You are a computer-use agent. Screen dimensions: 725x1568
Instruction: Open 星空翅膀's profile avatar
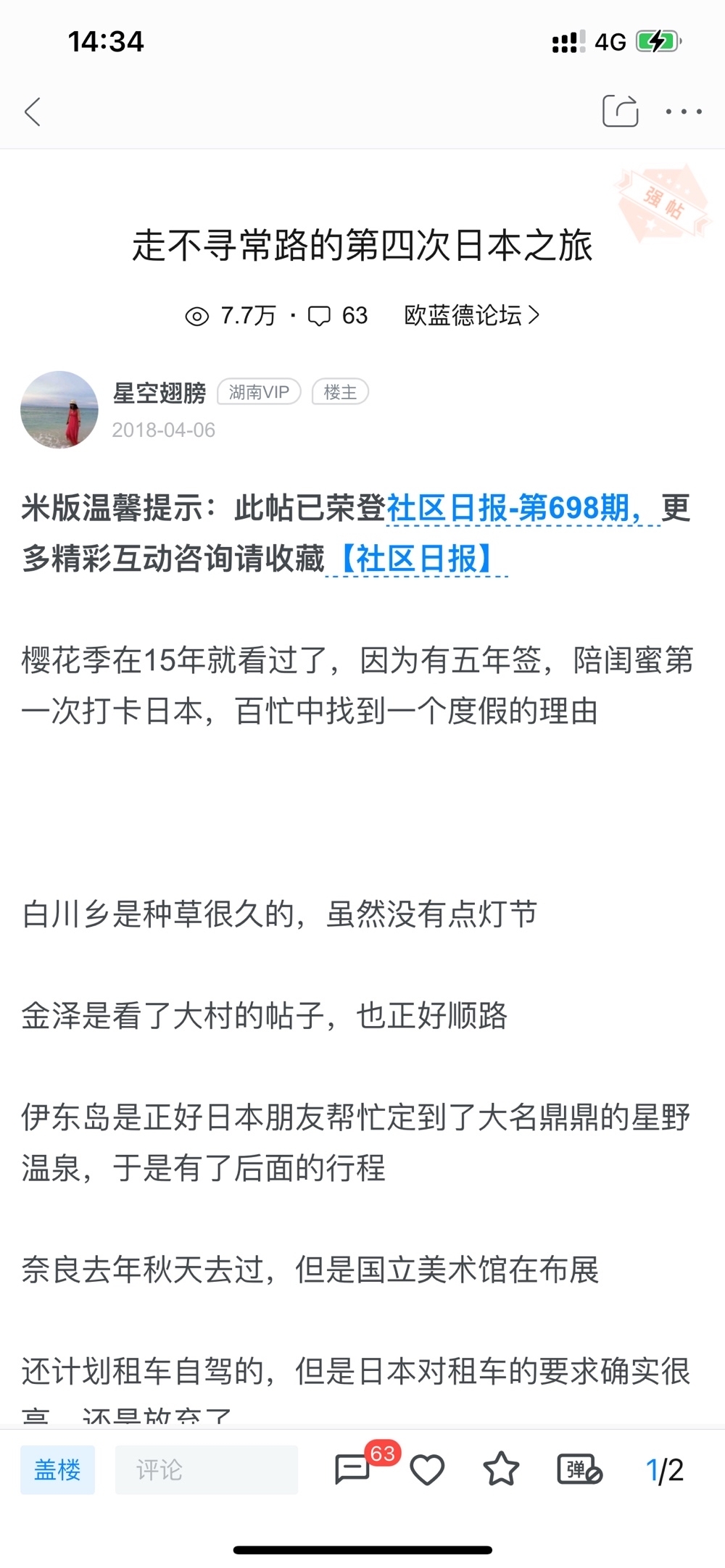(x=59, y=409)
